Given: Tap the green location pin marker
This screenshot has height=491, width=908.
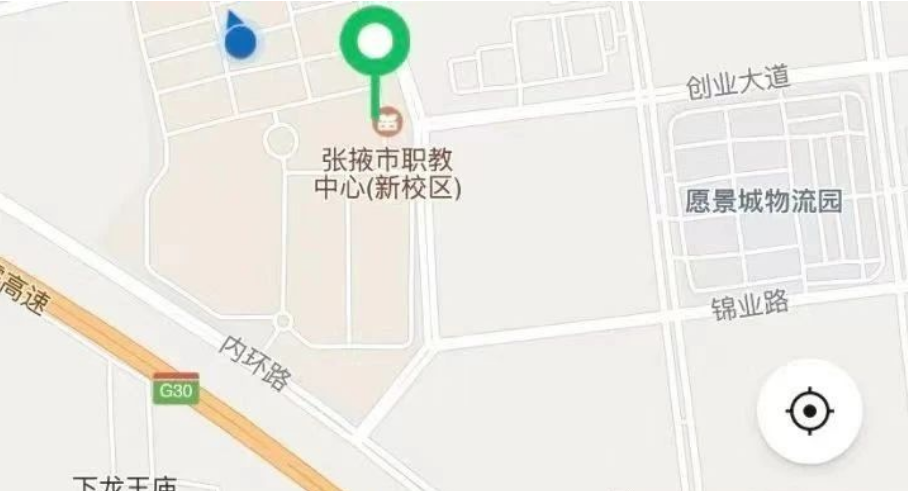Looking at the screenshot, I should point(375,43).
